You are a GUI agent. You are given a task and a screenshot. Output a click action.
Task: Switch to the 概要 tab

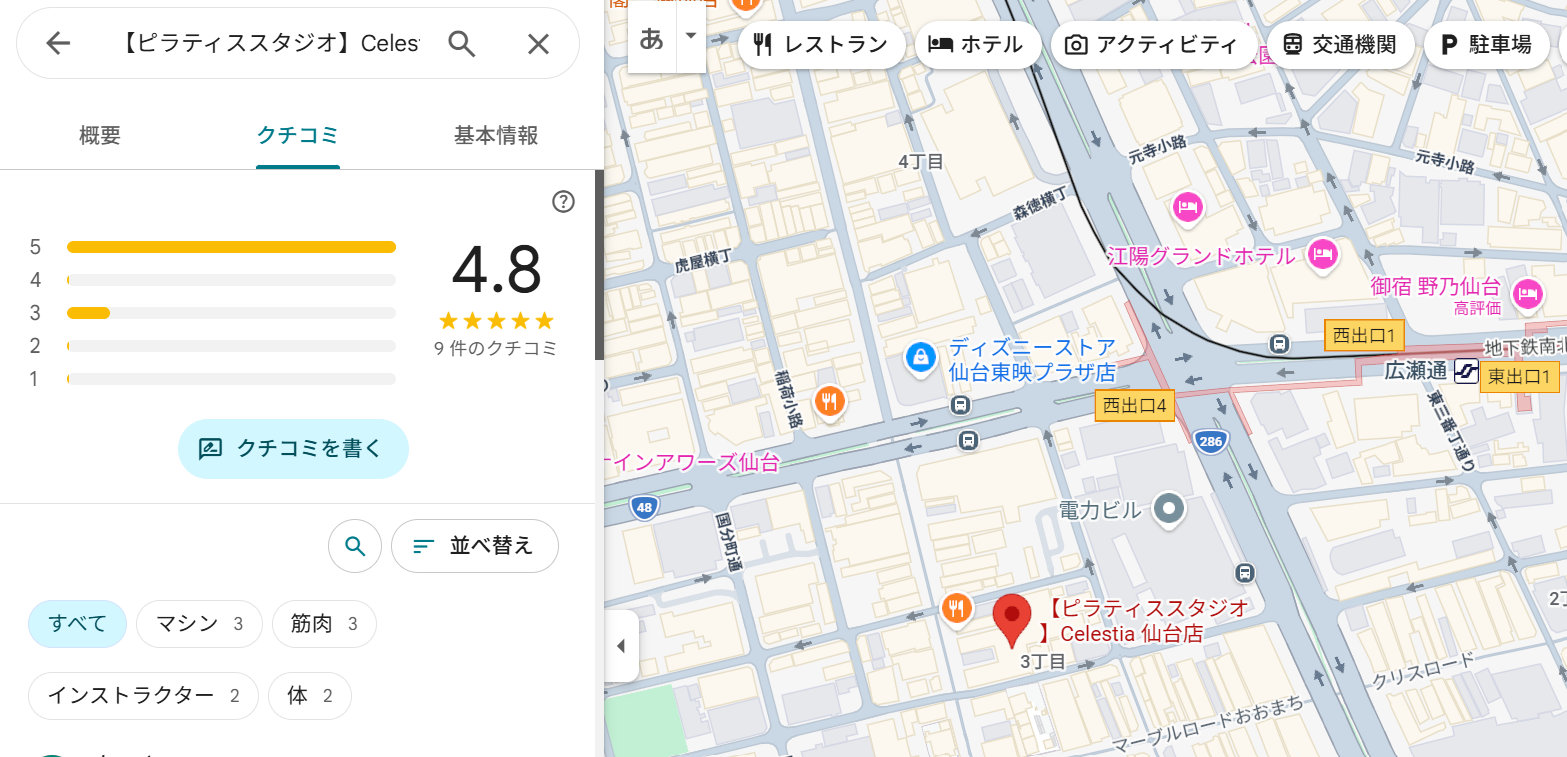pyautogui.click(x=100, y=136)
